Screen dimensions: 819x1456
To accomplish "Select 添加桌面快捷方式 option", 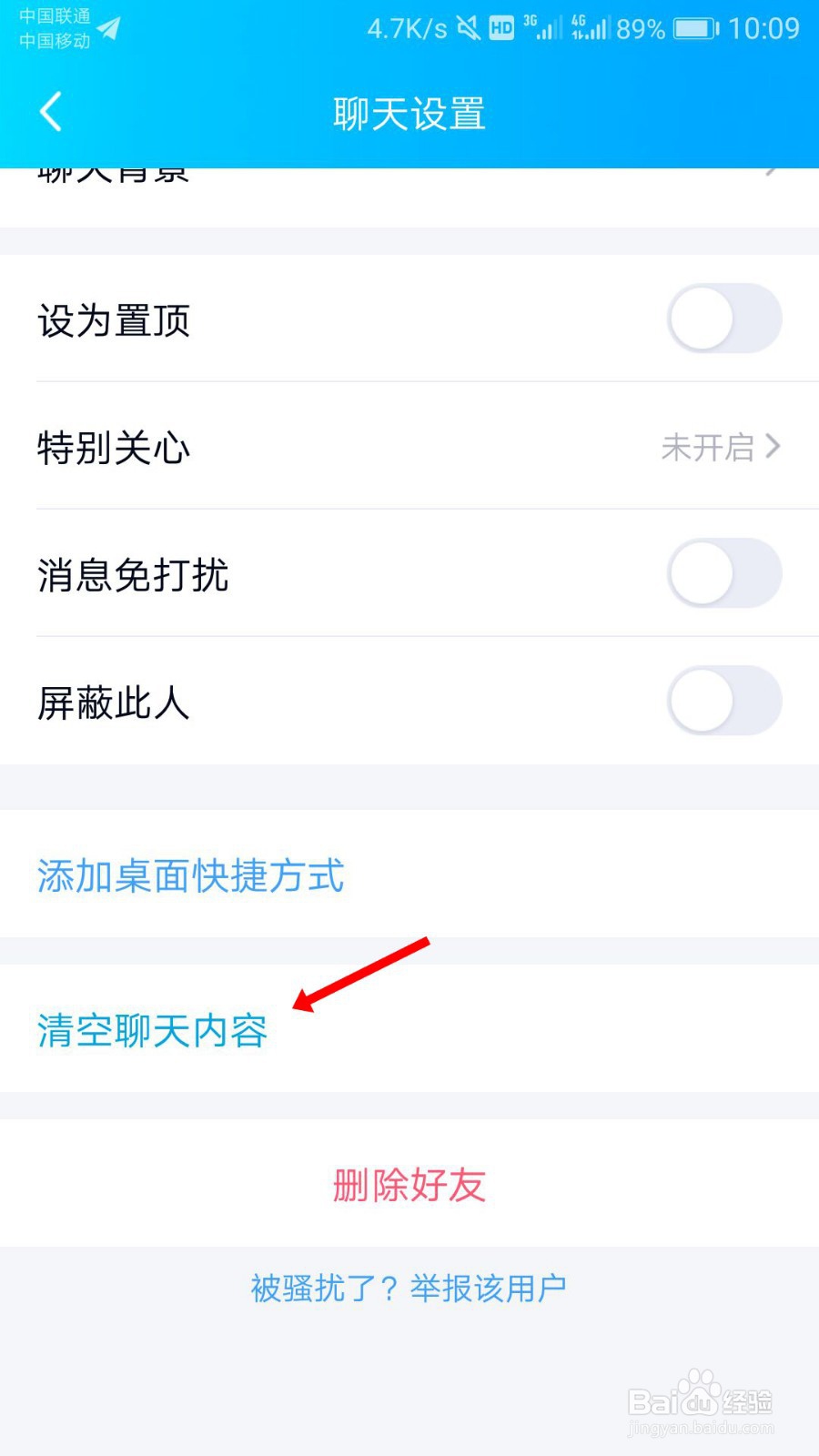I will 190,876.
